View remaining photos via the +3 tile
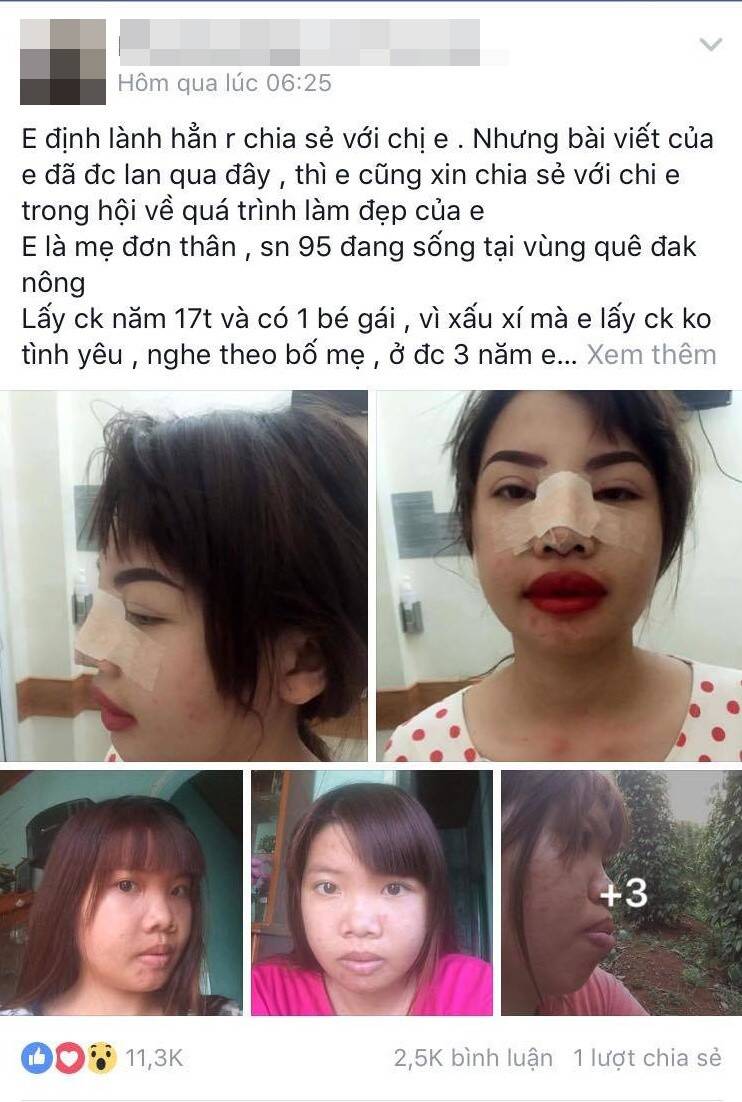This screenshot has width=742, height=1102. coord(621,892)
